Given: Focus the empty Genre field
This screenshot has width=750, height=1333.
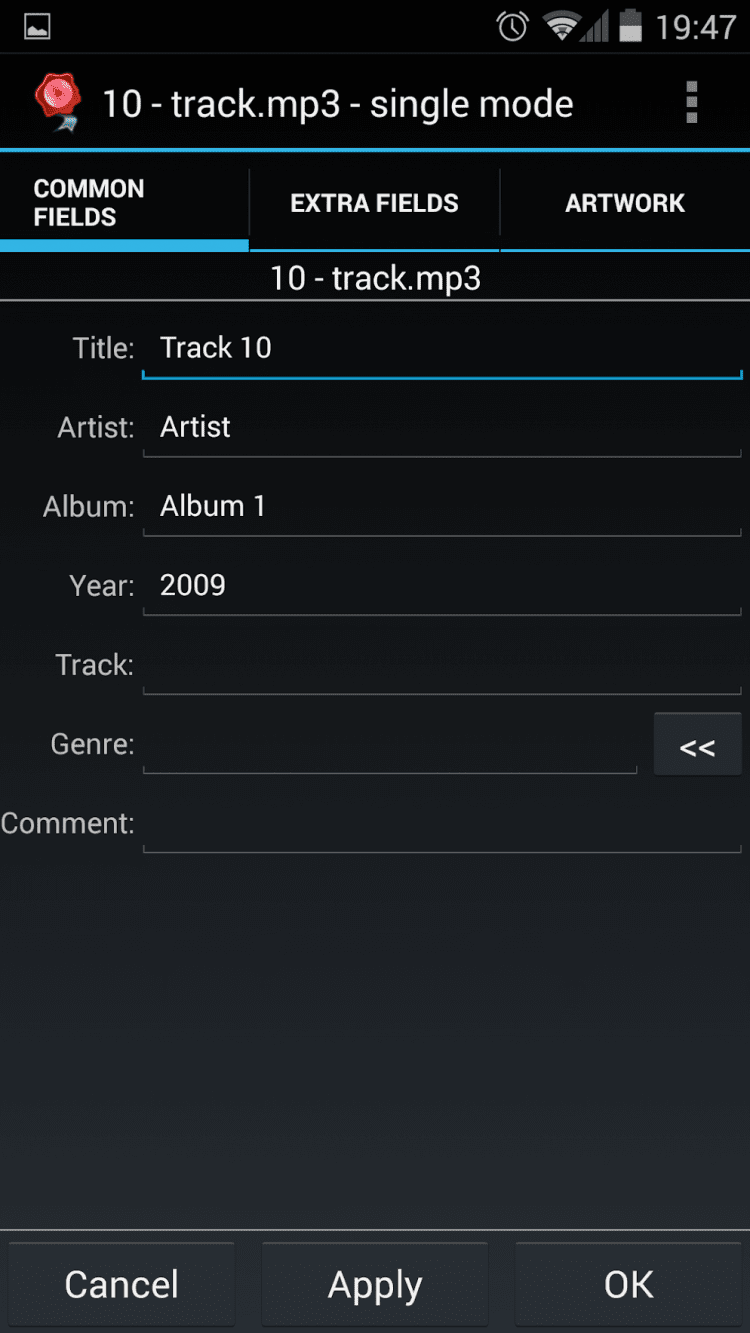Looking at the screenshot, I should [x=390, y=745].
